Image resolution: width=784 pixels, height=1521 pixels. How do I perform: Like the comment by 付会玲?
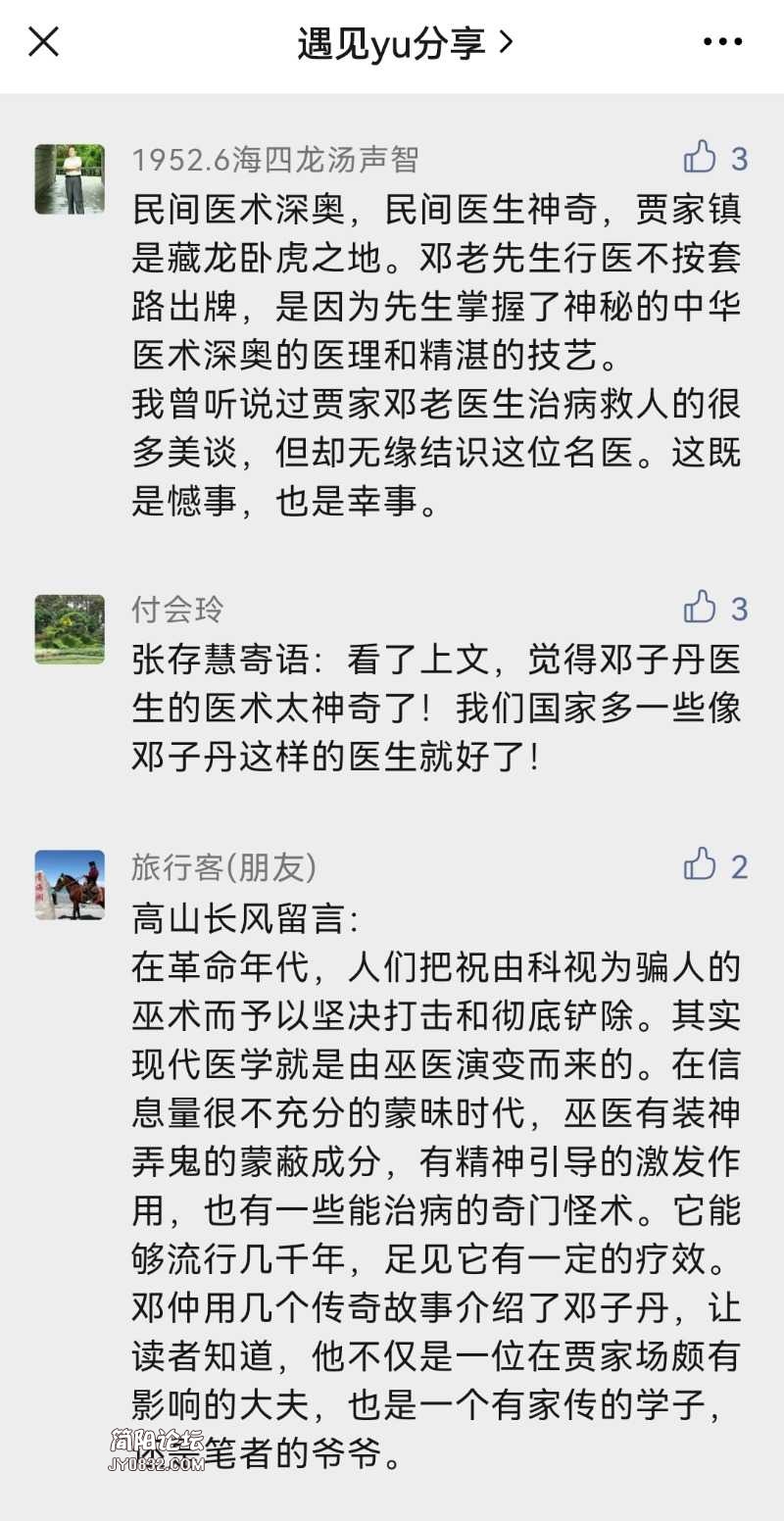701,608
